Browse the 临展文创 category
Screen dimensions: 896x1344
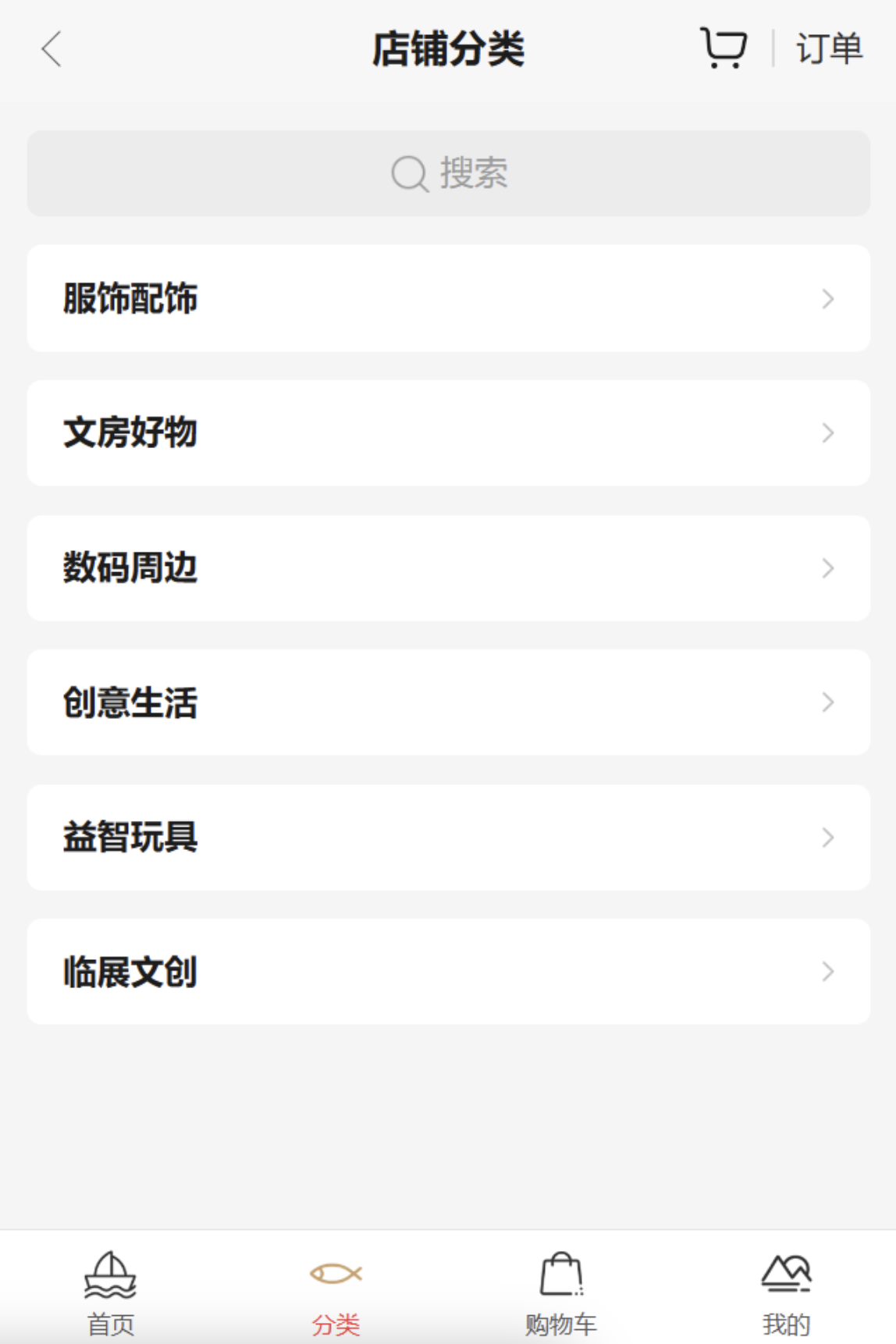(x=449, y=972)
